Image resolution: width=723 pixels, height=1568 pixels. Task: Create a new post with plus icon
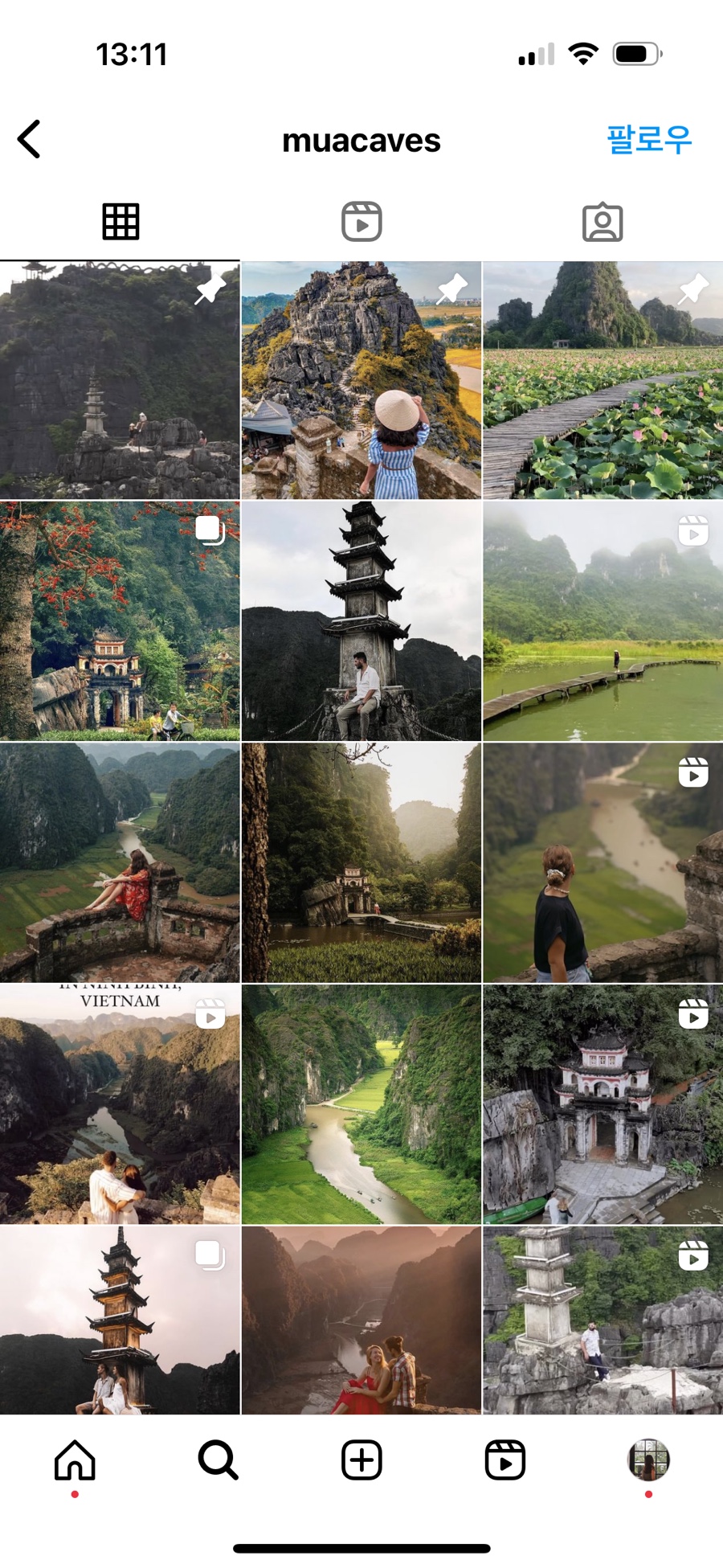click(x=361, y=1460)
